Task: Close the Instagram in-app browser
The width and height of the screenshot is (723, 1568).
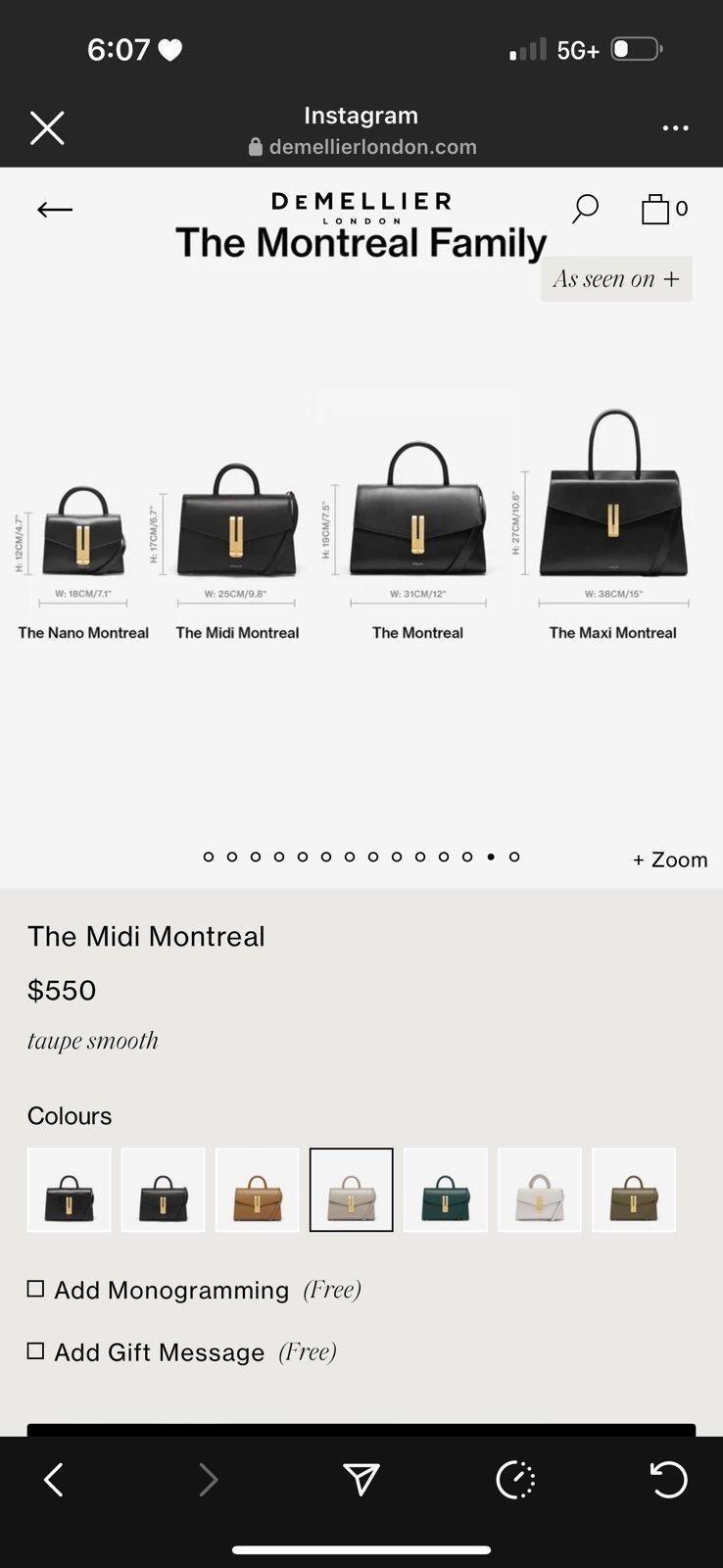Action: pos(47,128)
